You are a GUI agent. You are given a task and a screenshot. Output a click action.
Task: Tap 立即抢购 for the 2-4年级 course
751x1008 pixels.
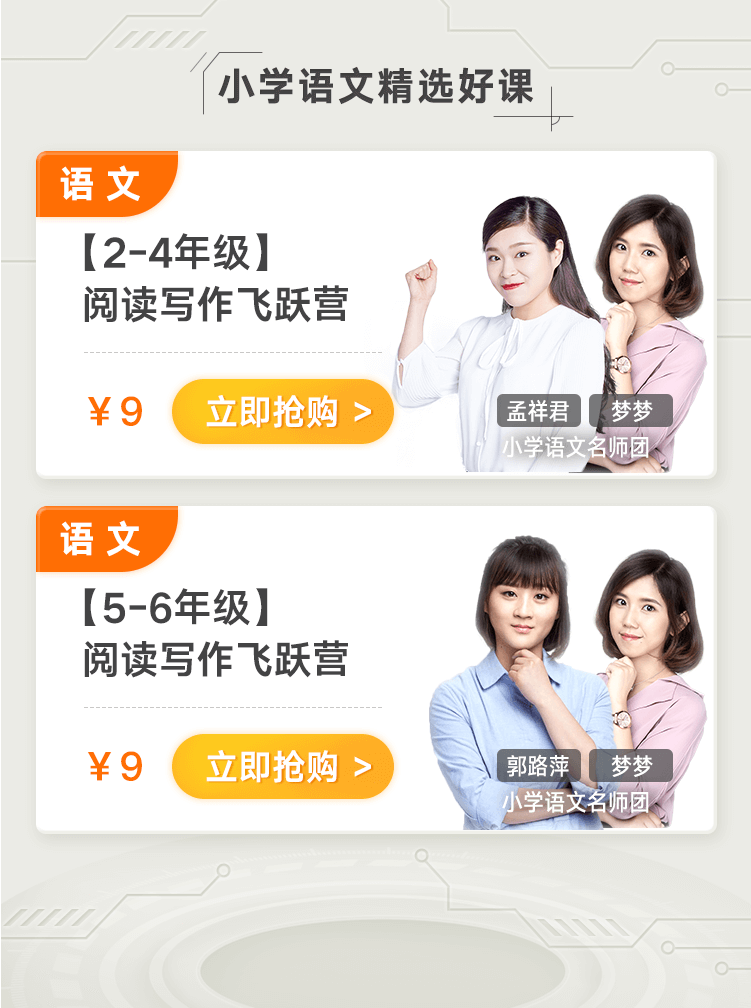(283, 411)
